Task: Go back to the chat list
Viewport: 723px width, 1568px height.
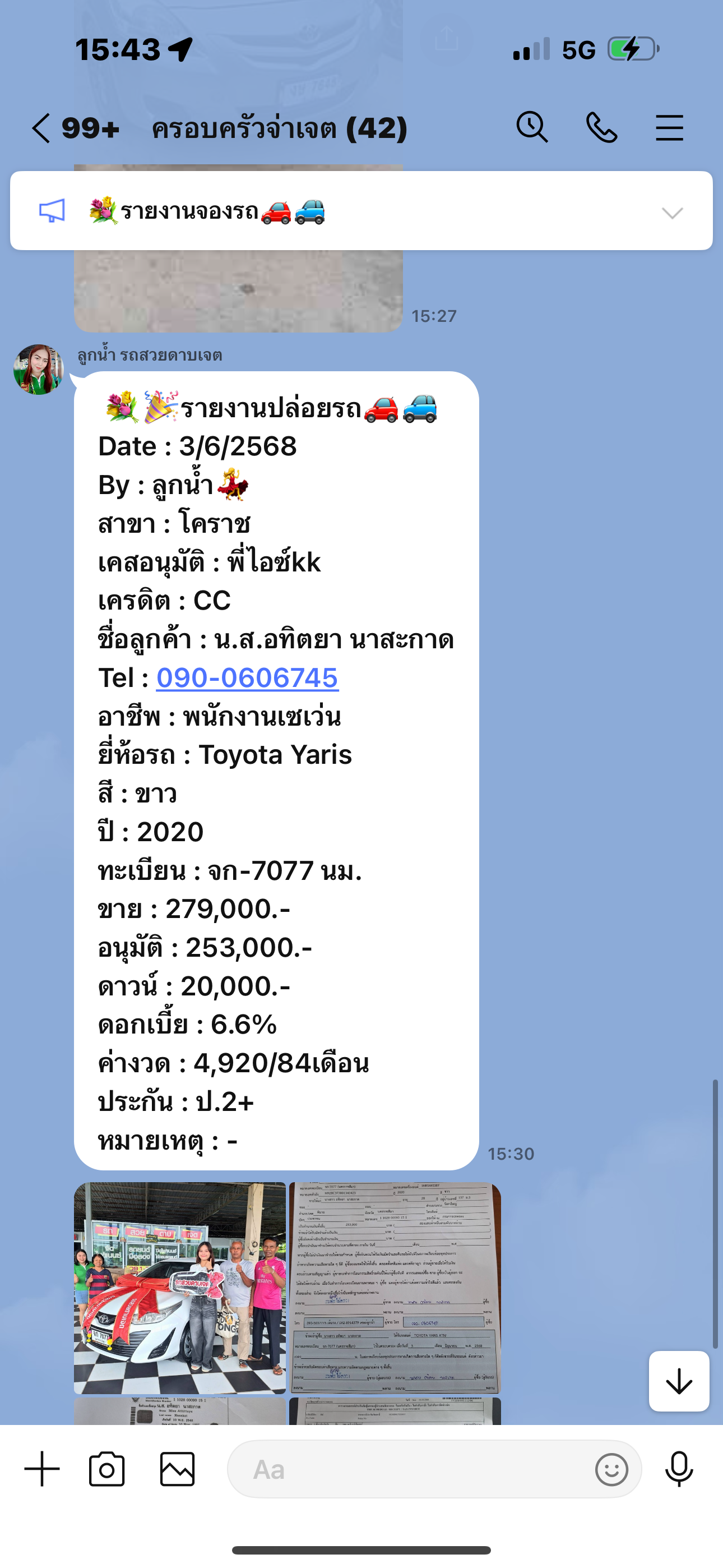Action: point(41,128)
